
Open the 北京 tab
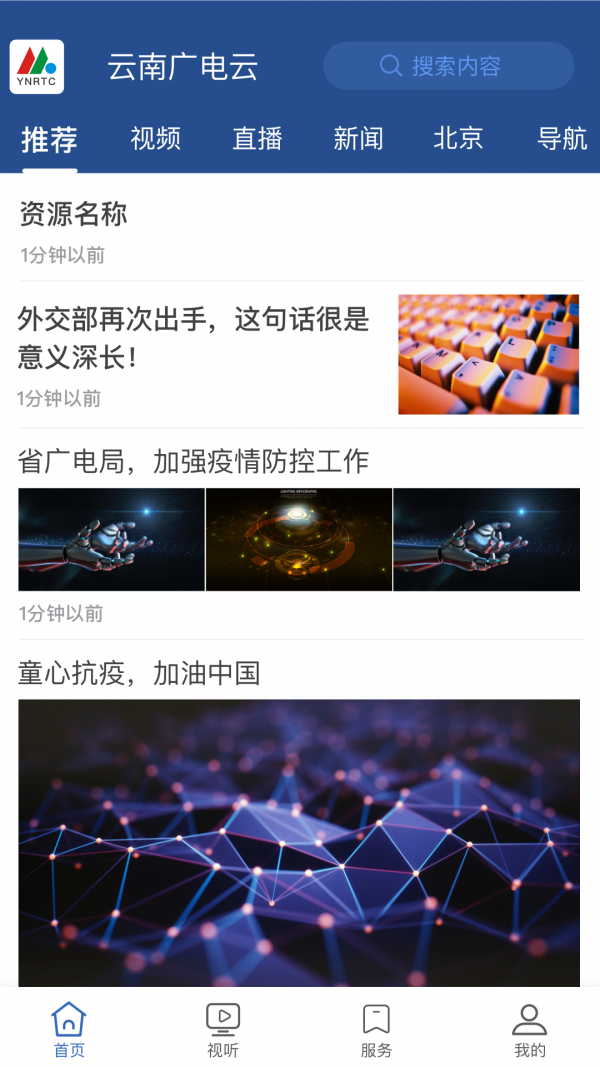(x=458, y=138)
